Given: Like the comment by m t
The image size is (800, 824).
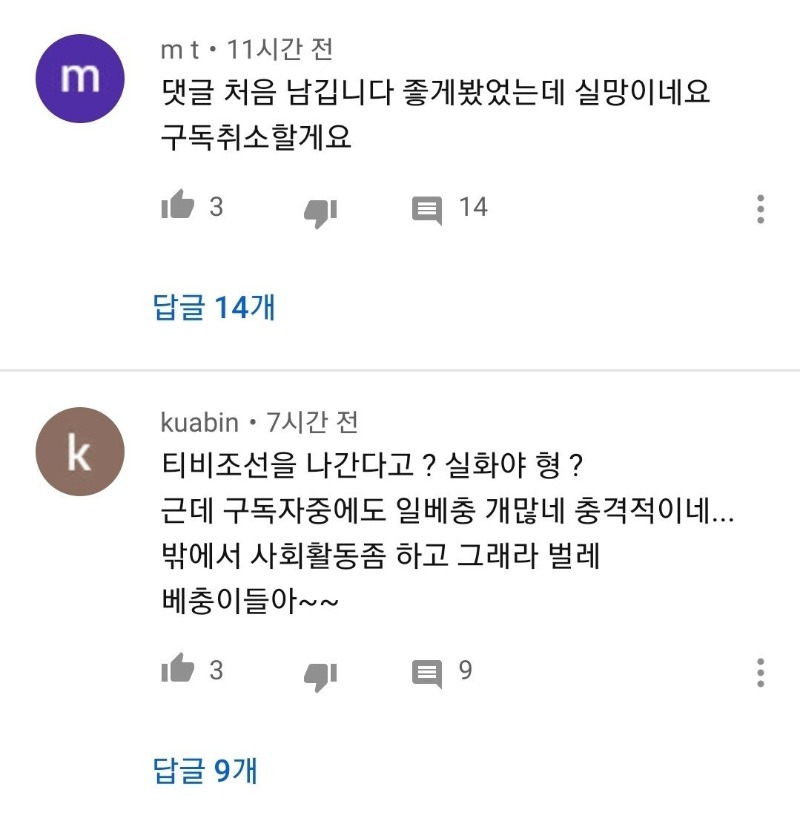Looking at the screenshot, I should (x=178, y=204).
